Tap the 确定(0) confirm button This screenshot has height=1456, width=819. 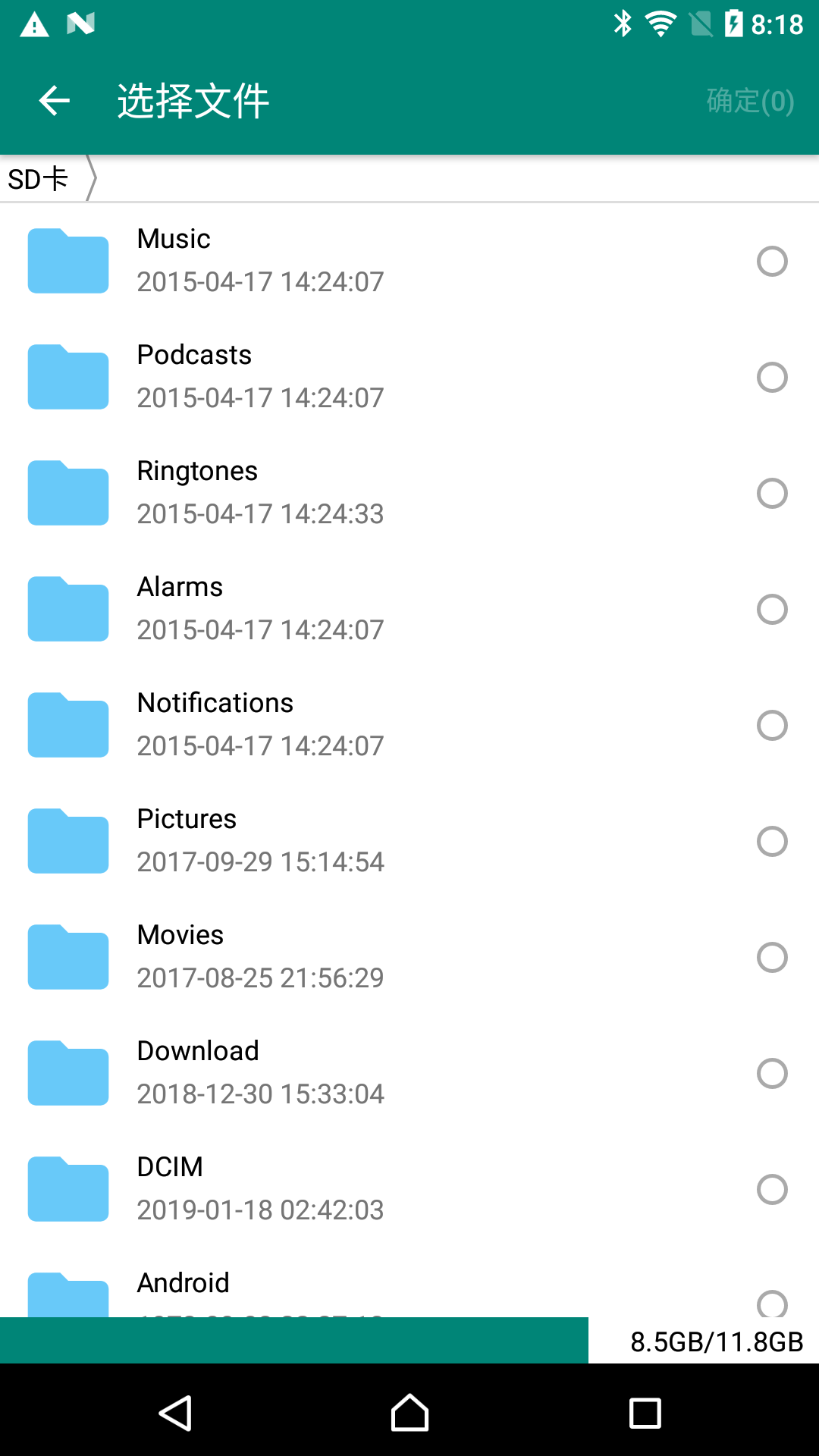click(749, 101)
